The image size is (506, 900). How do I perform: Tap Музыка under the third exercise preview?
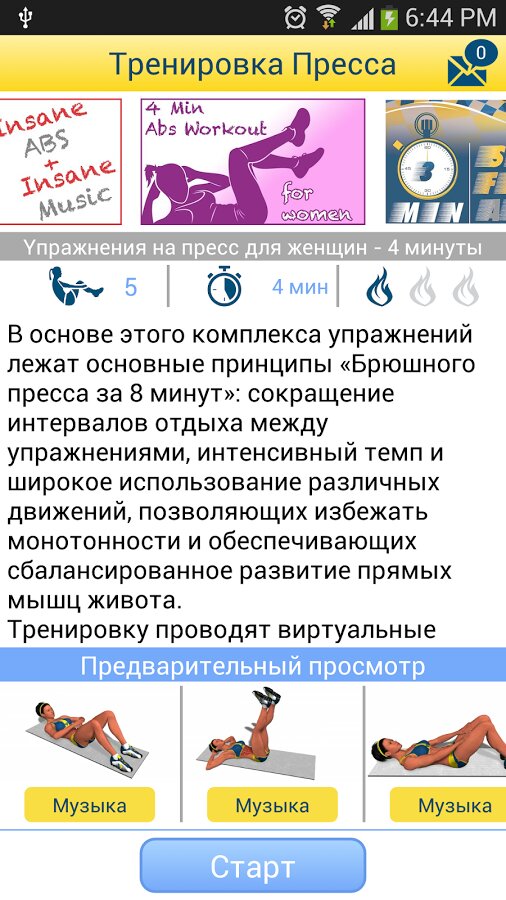coord(448,805)
